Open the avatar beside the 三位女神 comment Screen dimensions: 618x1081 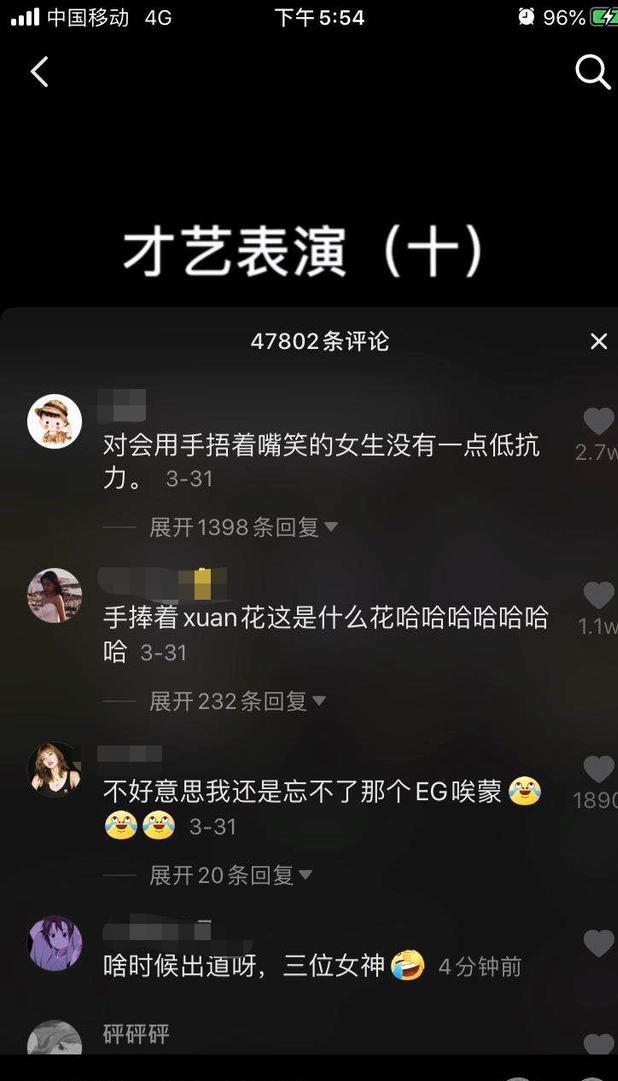[54, 943]
